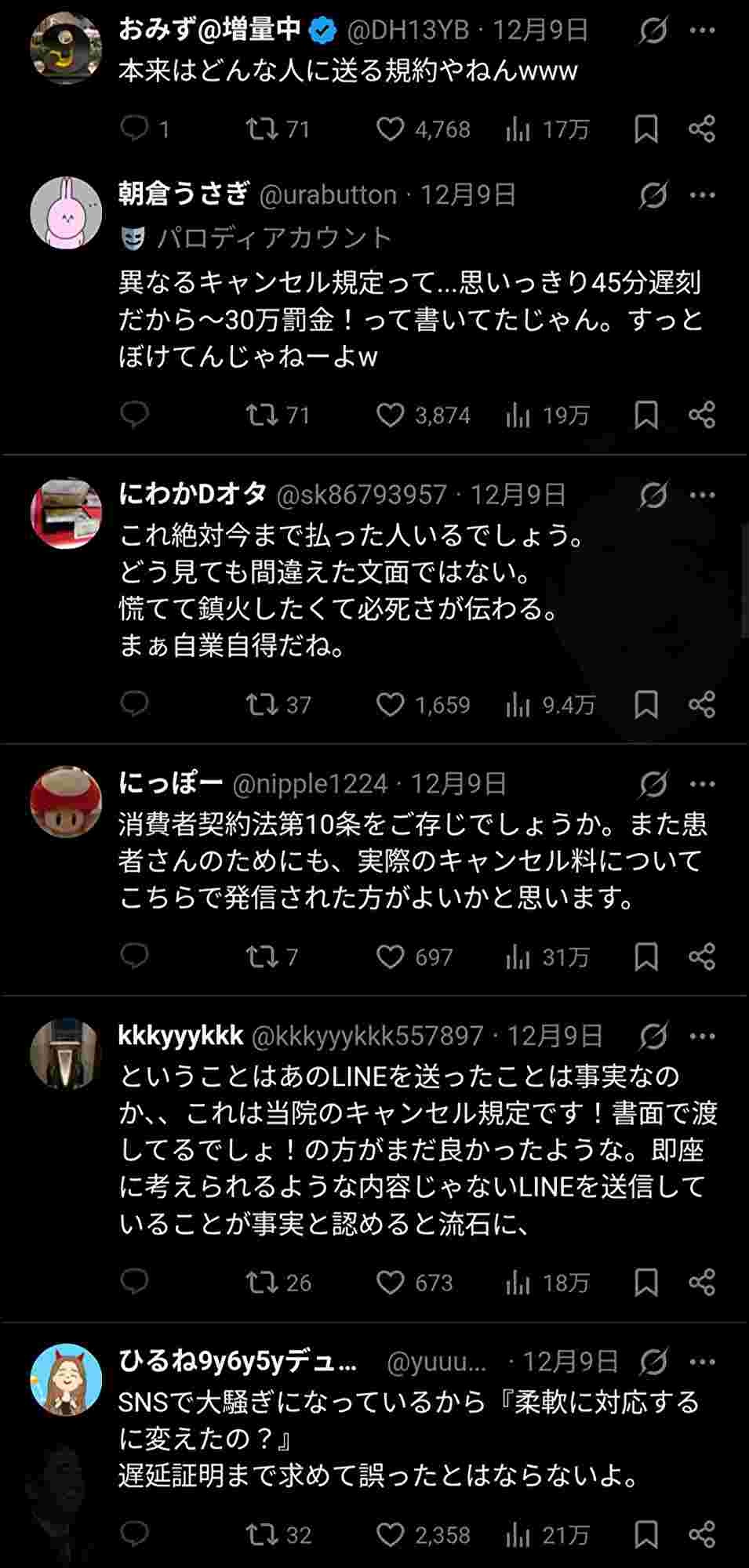This screenshot has height=1568, width=749.
Task: Open more options on kkkyyykkk's post
Action: coord(702,1036)
